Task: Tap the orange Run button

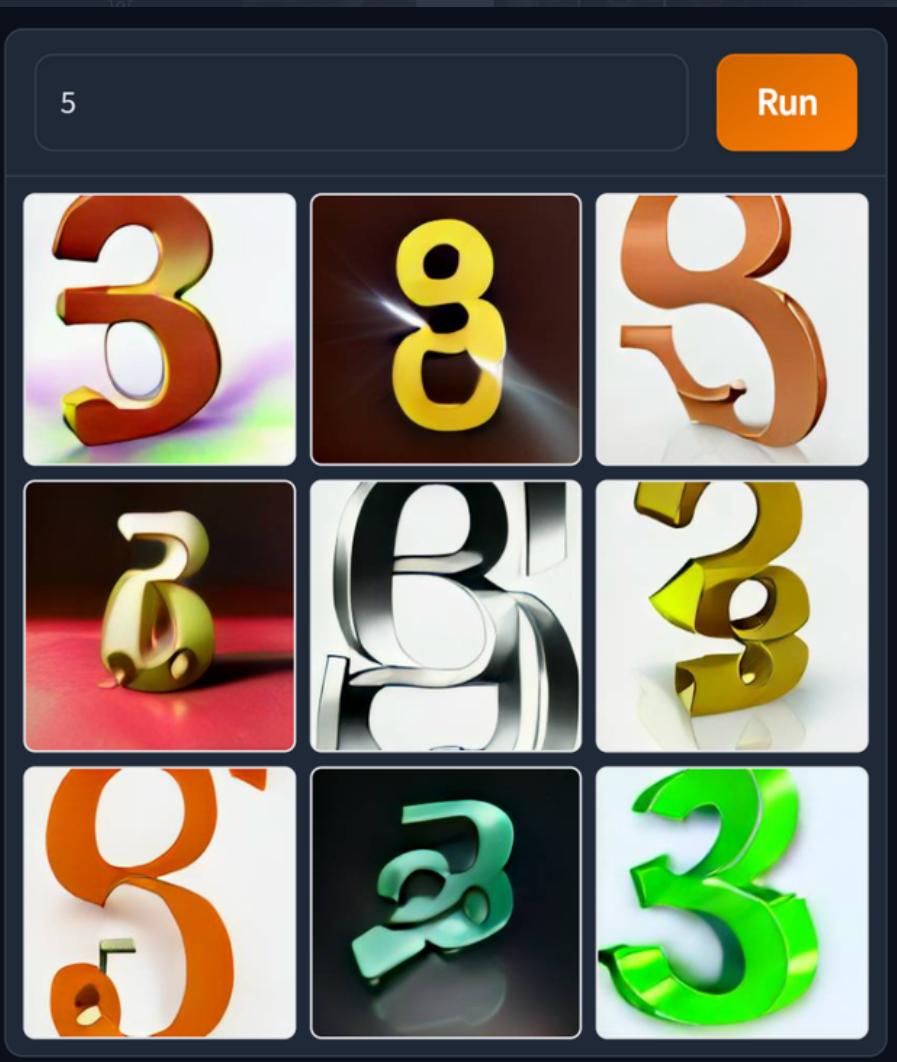Action: click(x=786, y=103)
